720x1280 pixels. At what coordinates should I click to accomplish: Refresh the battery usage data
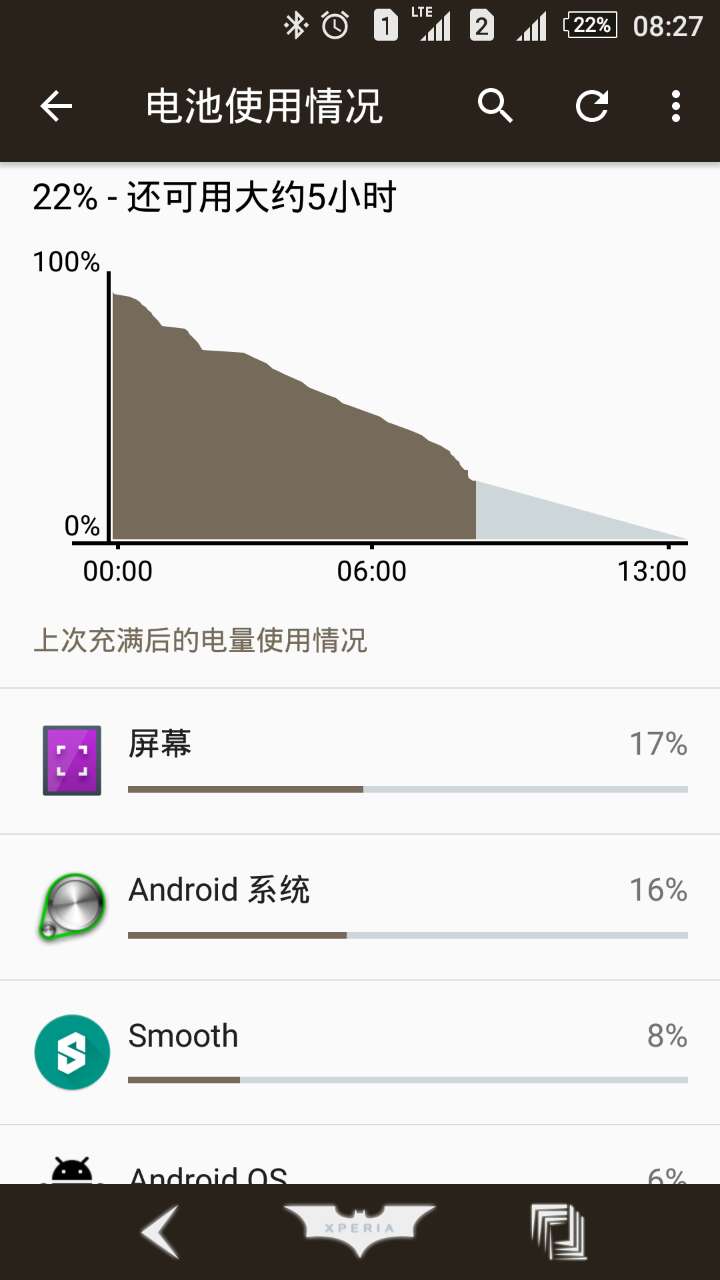click(x=591, y=106)
